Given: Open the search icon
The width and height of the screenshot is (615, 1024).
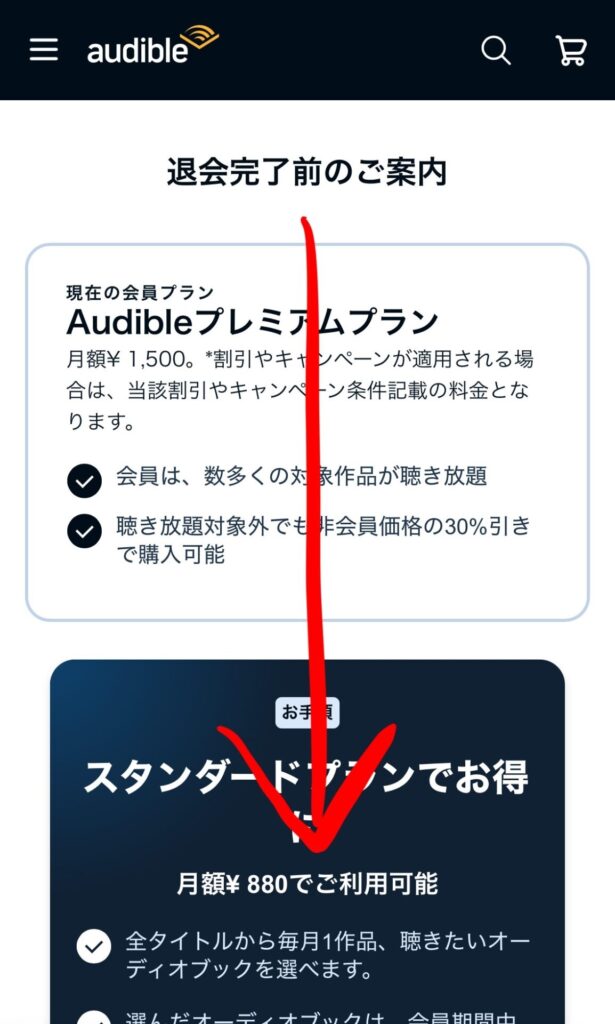Looking at the screenshot, I should pyautogui.click(x=496, y=50).
